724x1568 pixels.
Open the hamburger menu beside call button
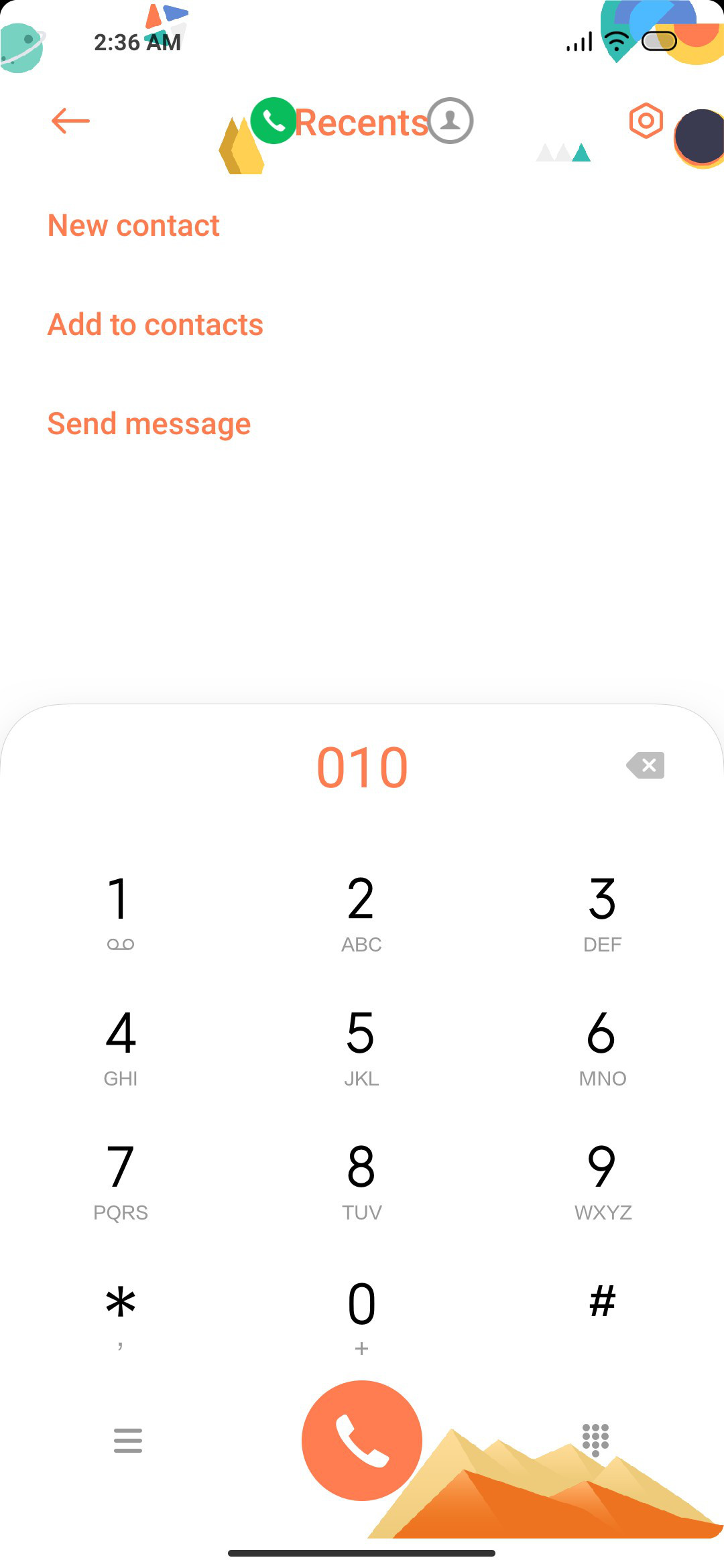click(127, 1441)
